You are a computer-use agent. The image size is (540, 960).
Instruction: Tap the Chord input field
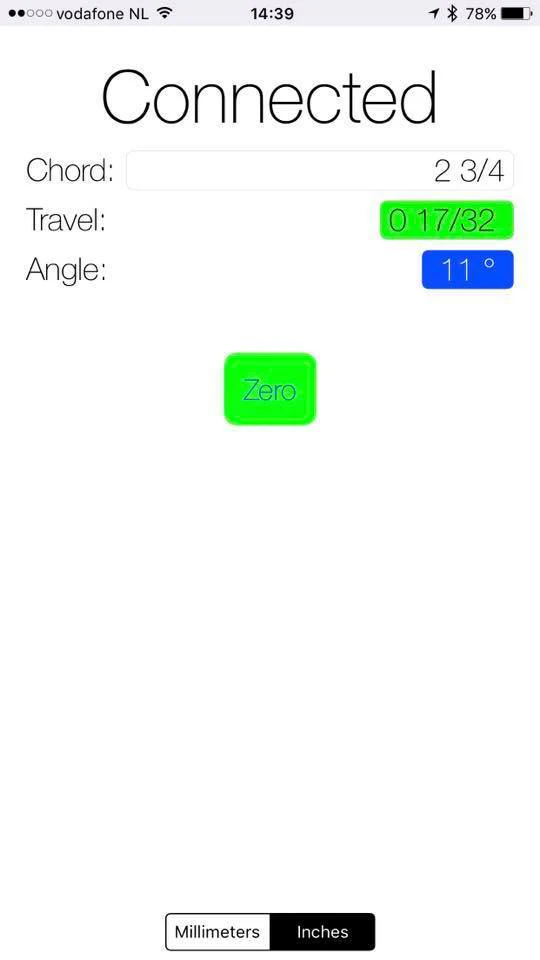coord(320,170)
